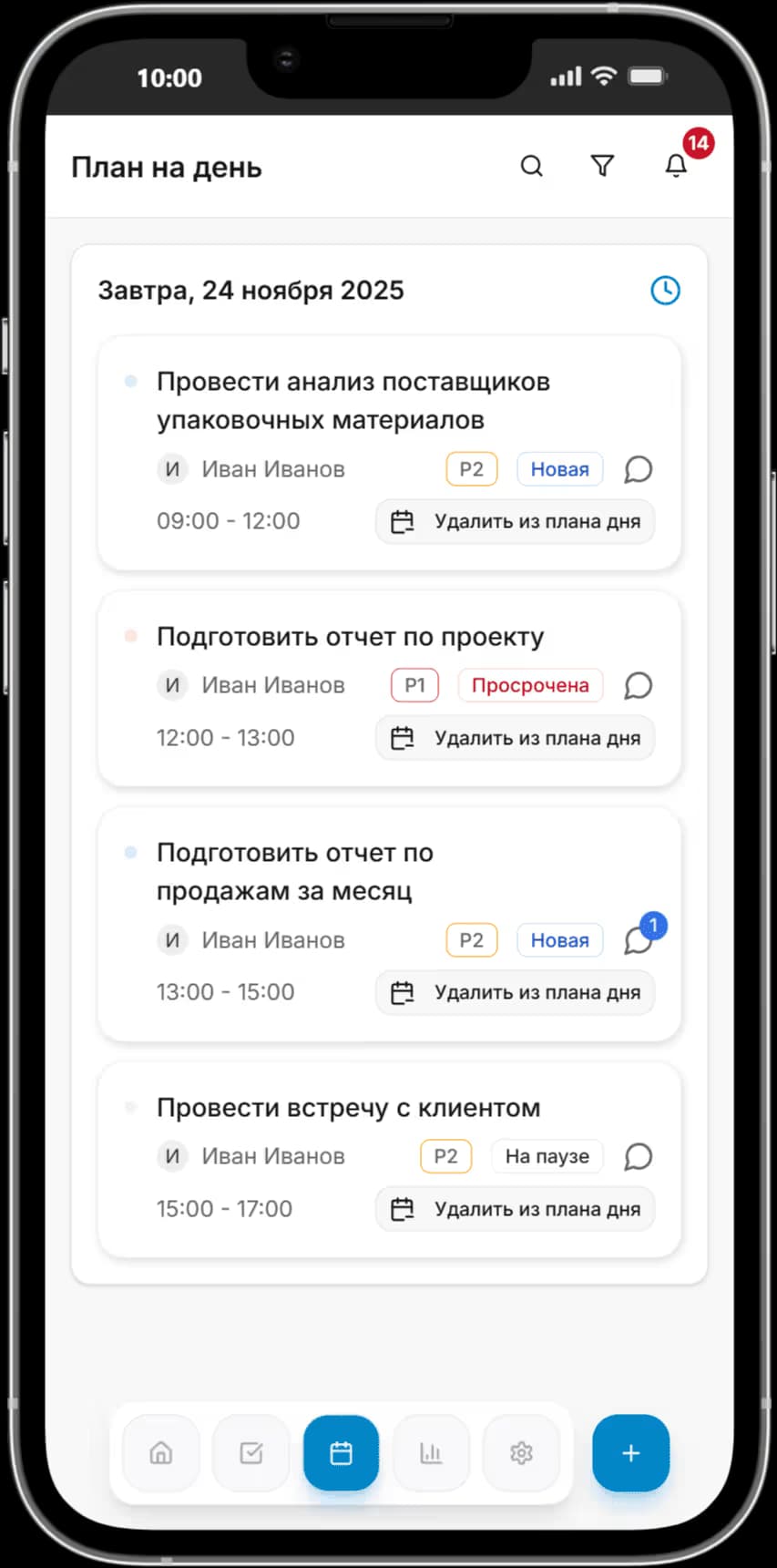This screenshot has width=777, height=1568.
Task: Tap the clock icon beside the date
Action: pos(665,291)
